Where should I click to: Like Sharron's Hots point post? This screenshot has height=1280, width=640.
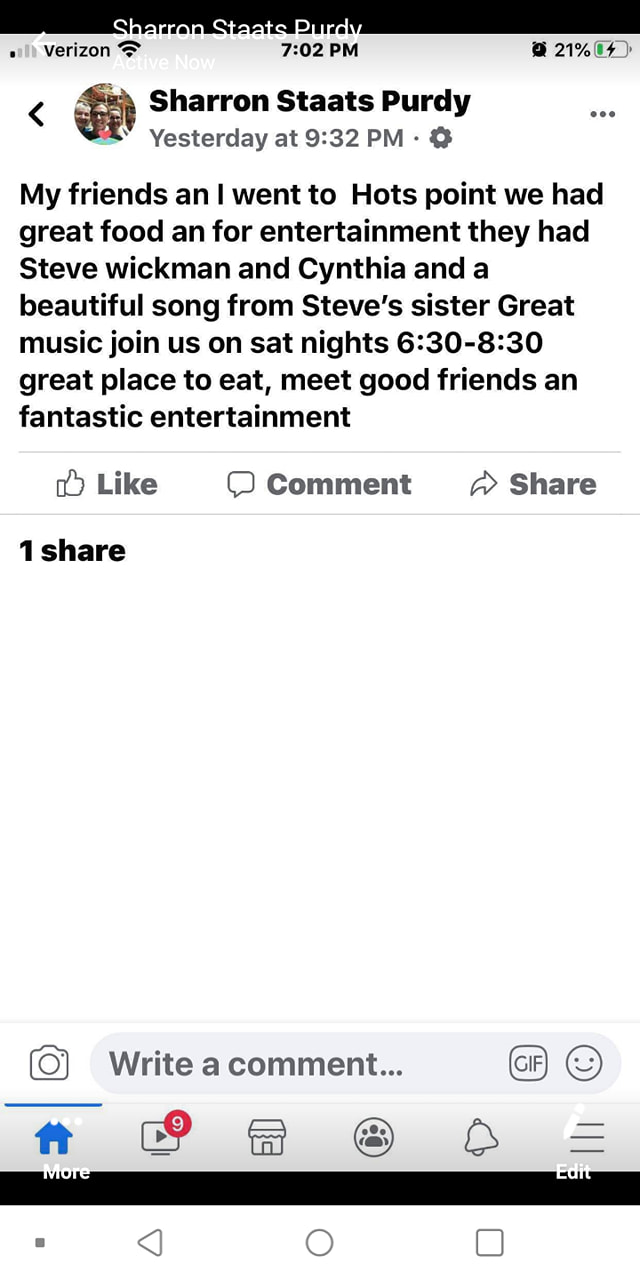108,484
